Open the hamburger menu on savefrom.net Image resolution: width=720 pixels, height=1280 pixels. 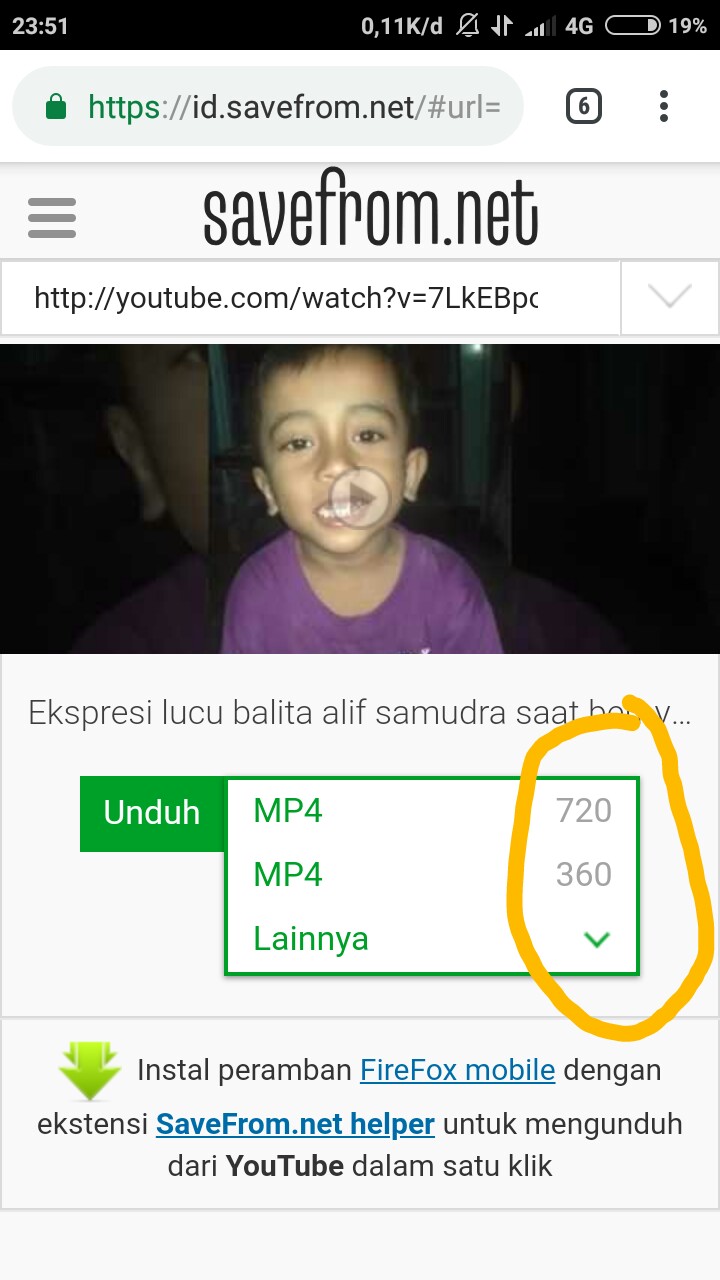click(52, 217)
